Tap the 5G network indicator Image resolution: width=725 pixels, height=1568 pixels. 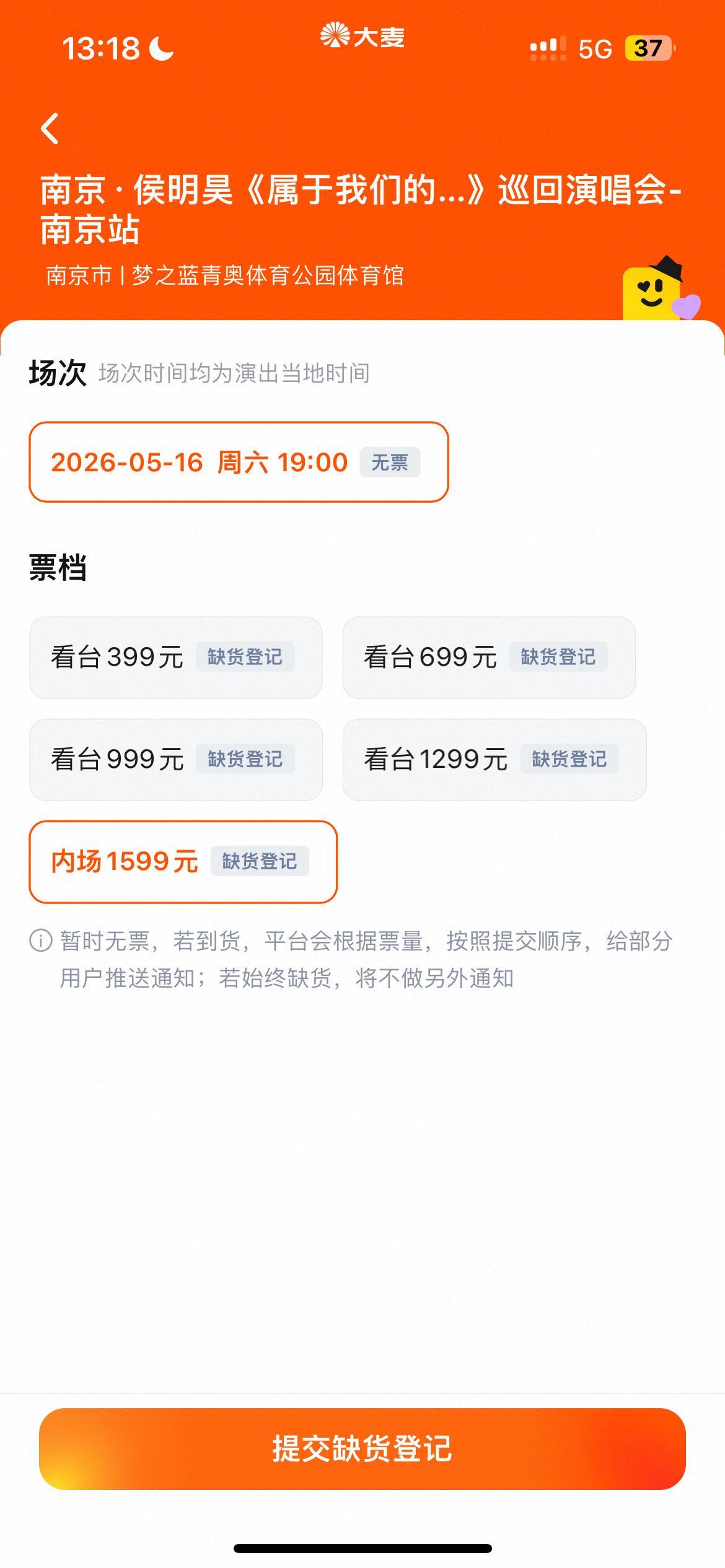595,47
